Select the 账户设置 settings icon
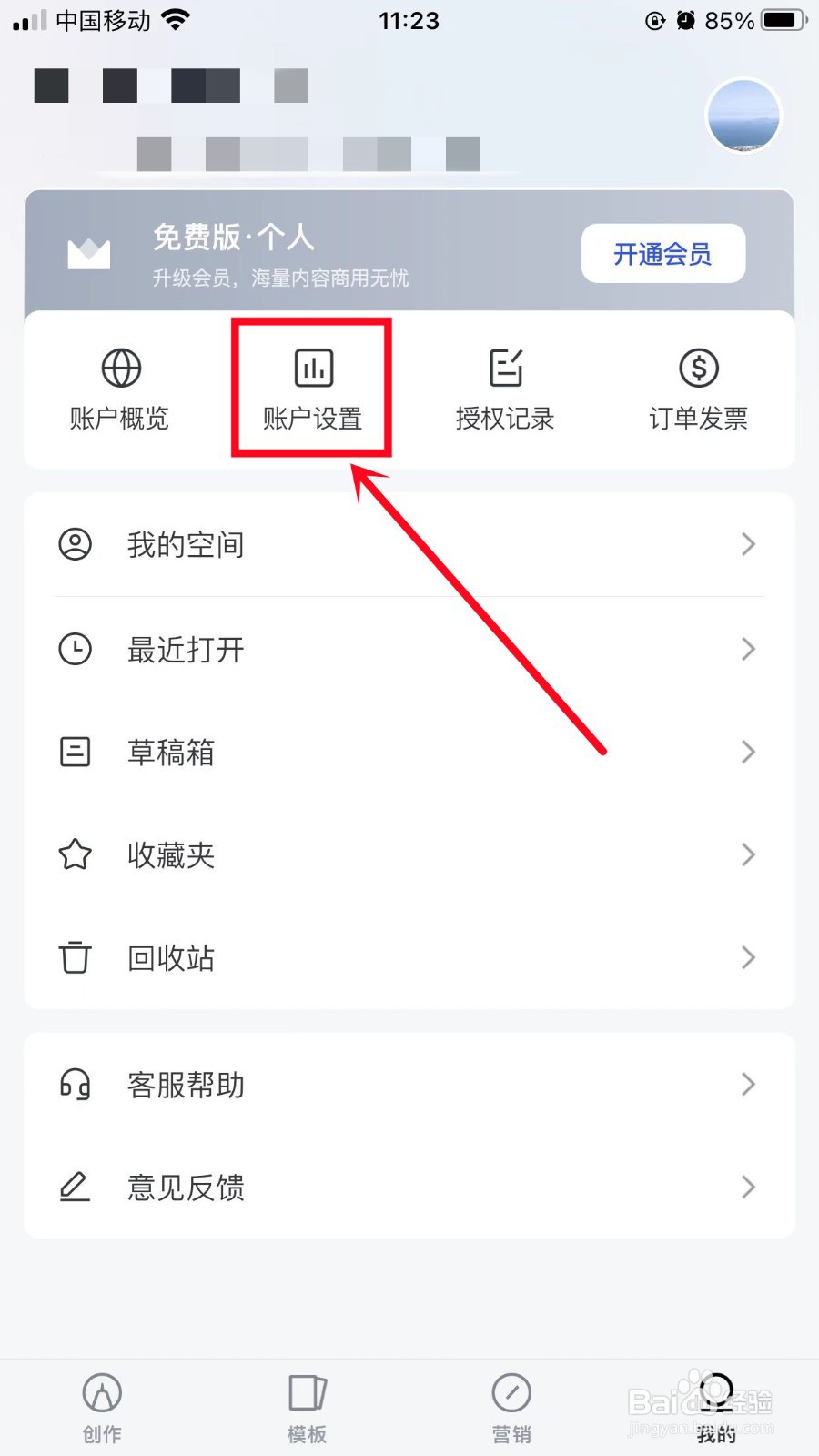This screenshot has width=819, height=1456. (312, 369)
